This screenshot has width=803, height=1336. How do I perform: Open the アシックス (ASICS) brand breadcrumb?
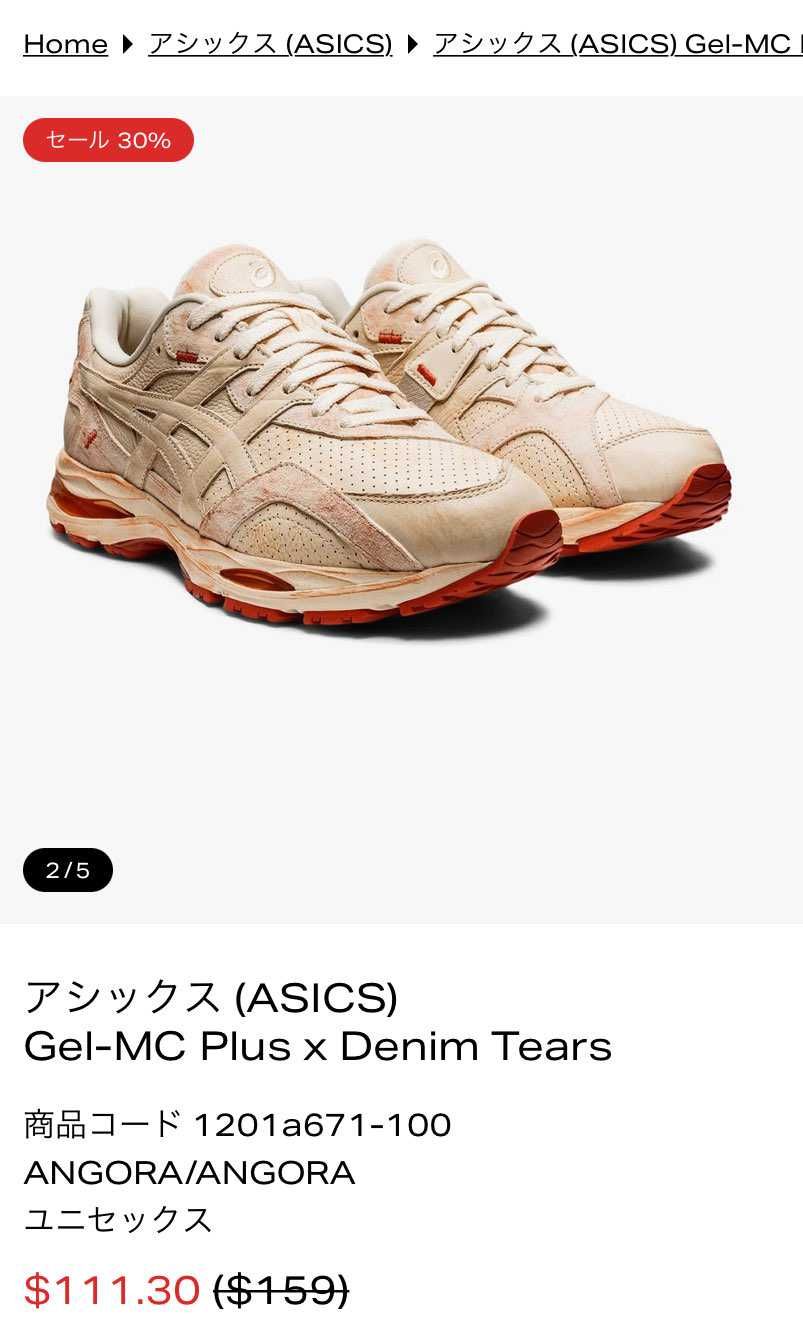point(270,44)
